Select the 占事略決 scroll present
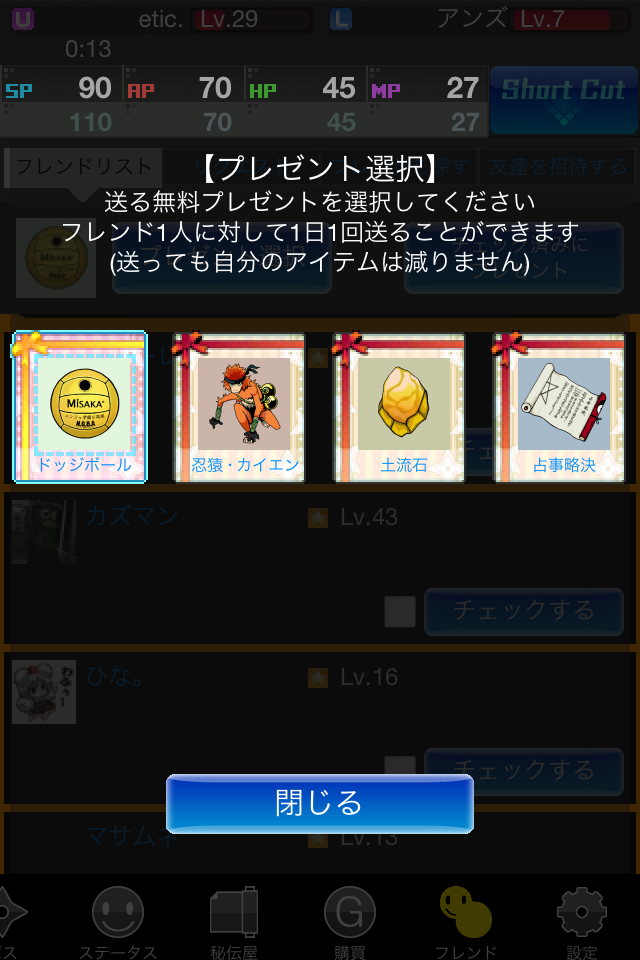The image size is (640, 960). pos(559,408)
